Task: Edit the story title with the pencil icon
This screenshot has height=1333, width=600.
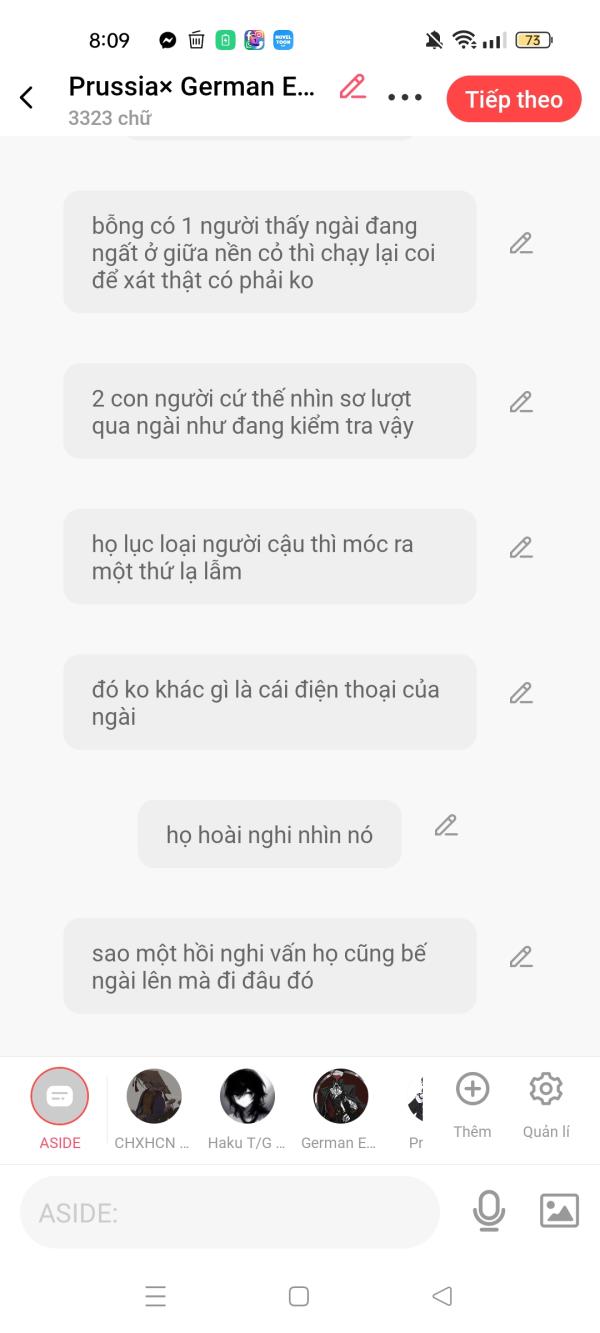Action: 352,87
